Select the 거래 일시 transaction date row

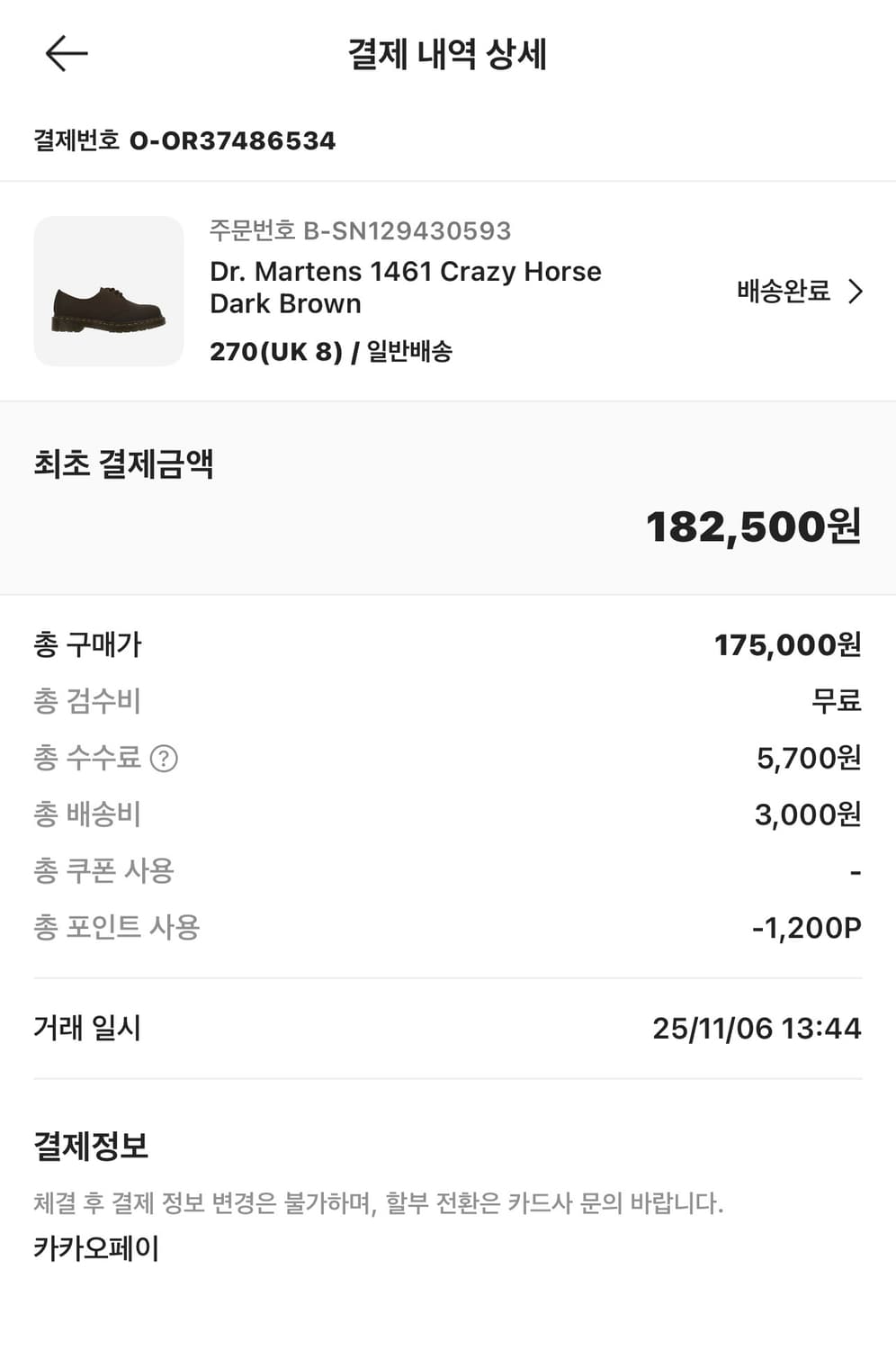coord(86,1028)
